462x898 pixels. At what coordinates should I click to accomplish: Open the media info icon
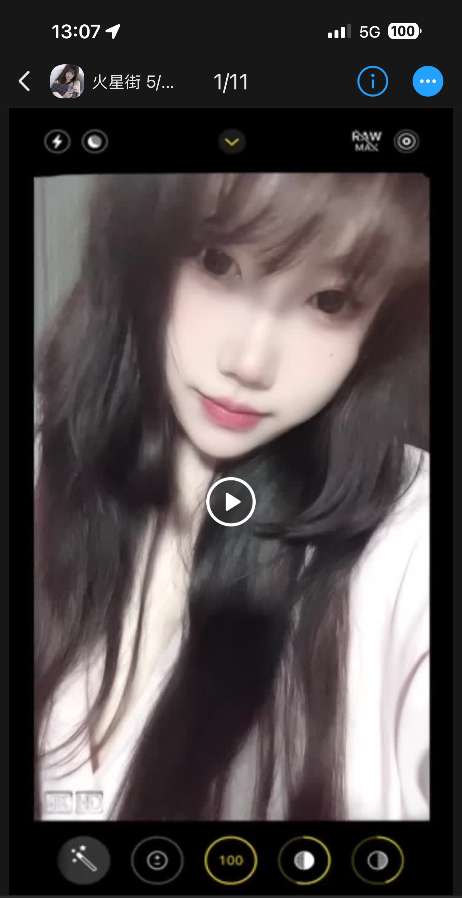click(x=373, y=81)
